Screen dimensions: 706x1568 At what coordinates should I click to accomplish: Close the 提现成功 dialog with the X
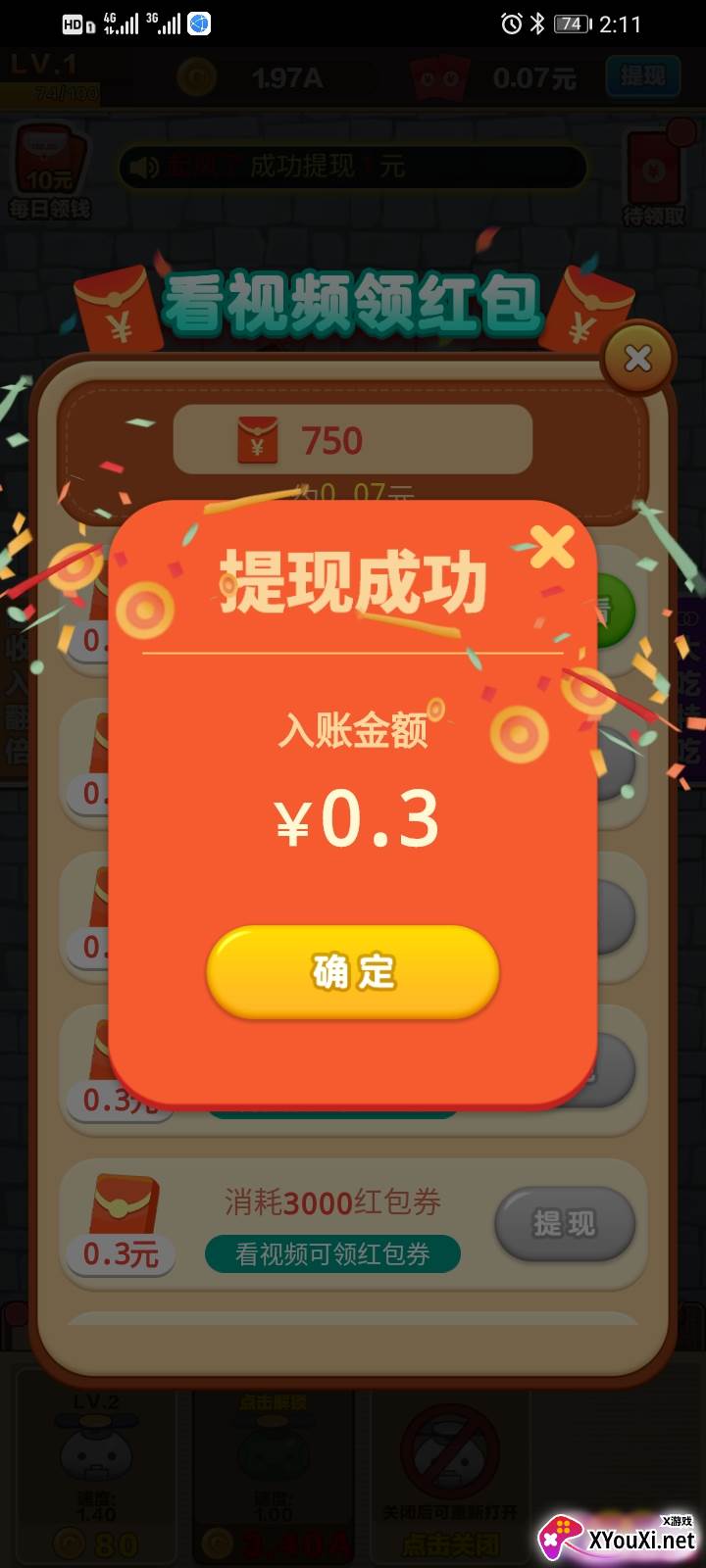[x=552, y=547]
